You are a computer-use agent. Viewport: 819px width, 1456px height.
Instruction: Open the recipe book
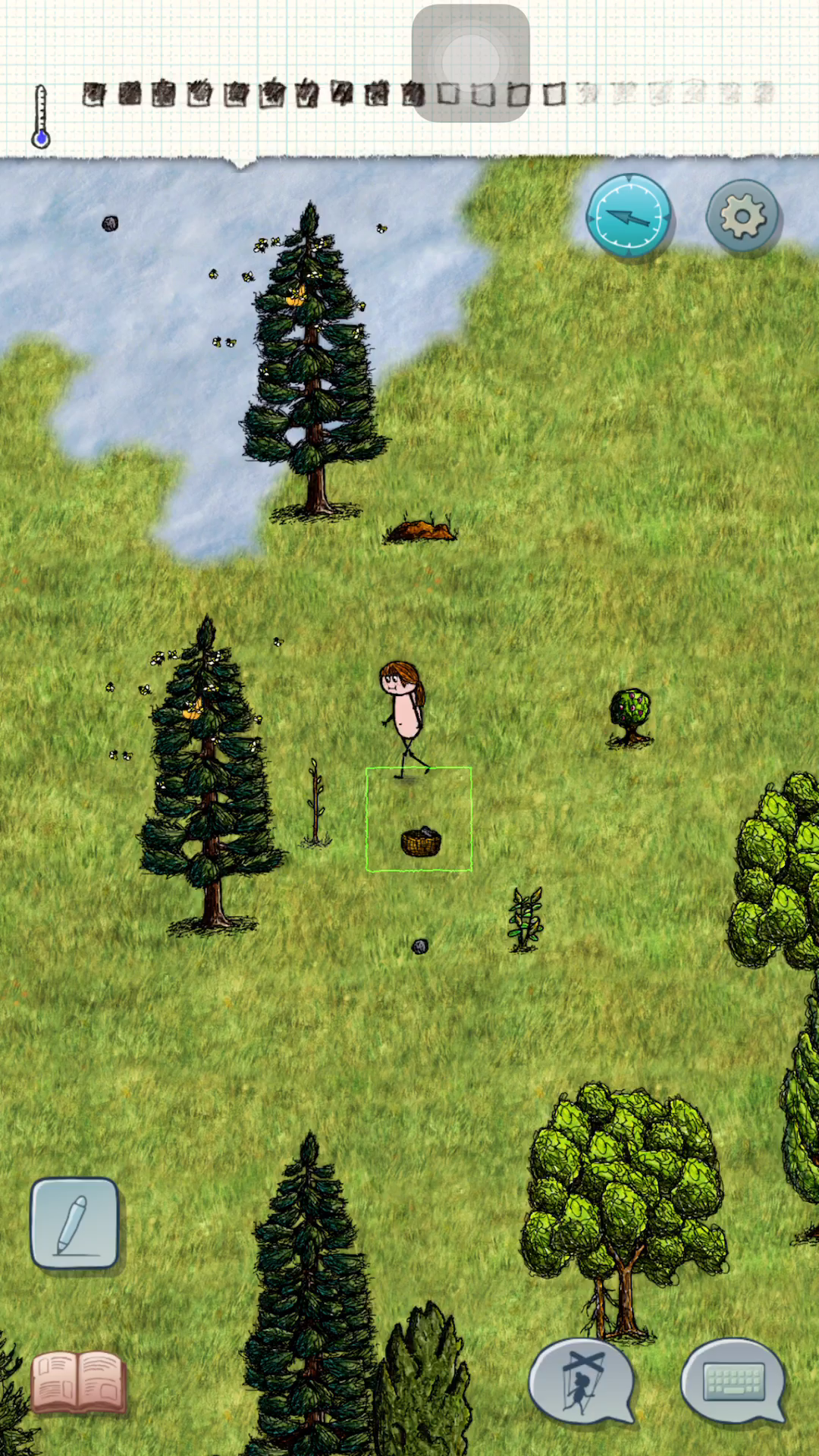click(78, 1382)
